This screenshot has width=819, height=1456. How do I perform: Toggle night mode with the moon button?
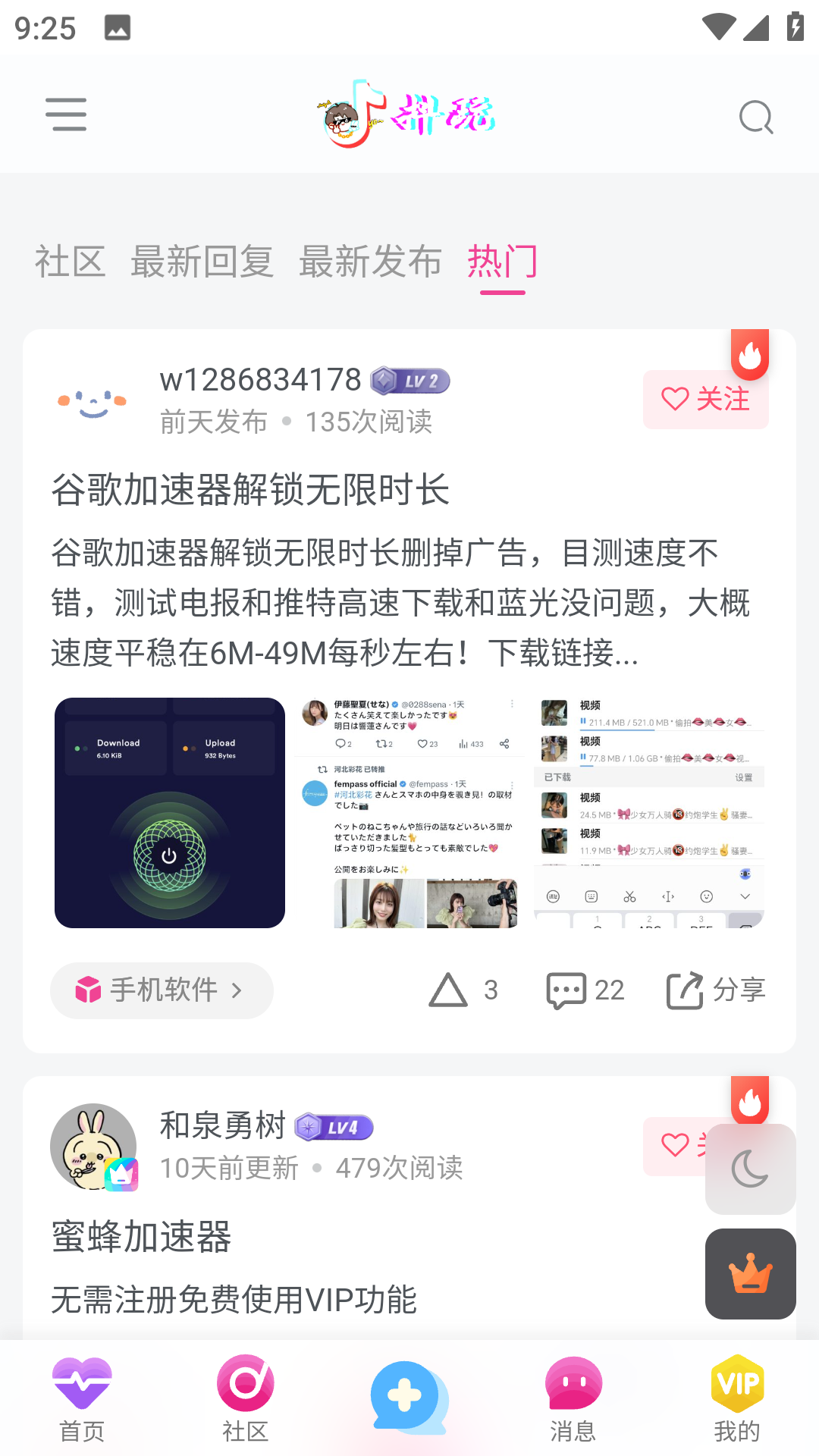coord(750,1169)
